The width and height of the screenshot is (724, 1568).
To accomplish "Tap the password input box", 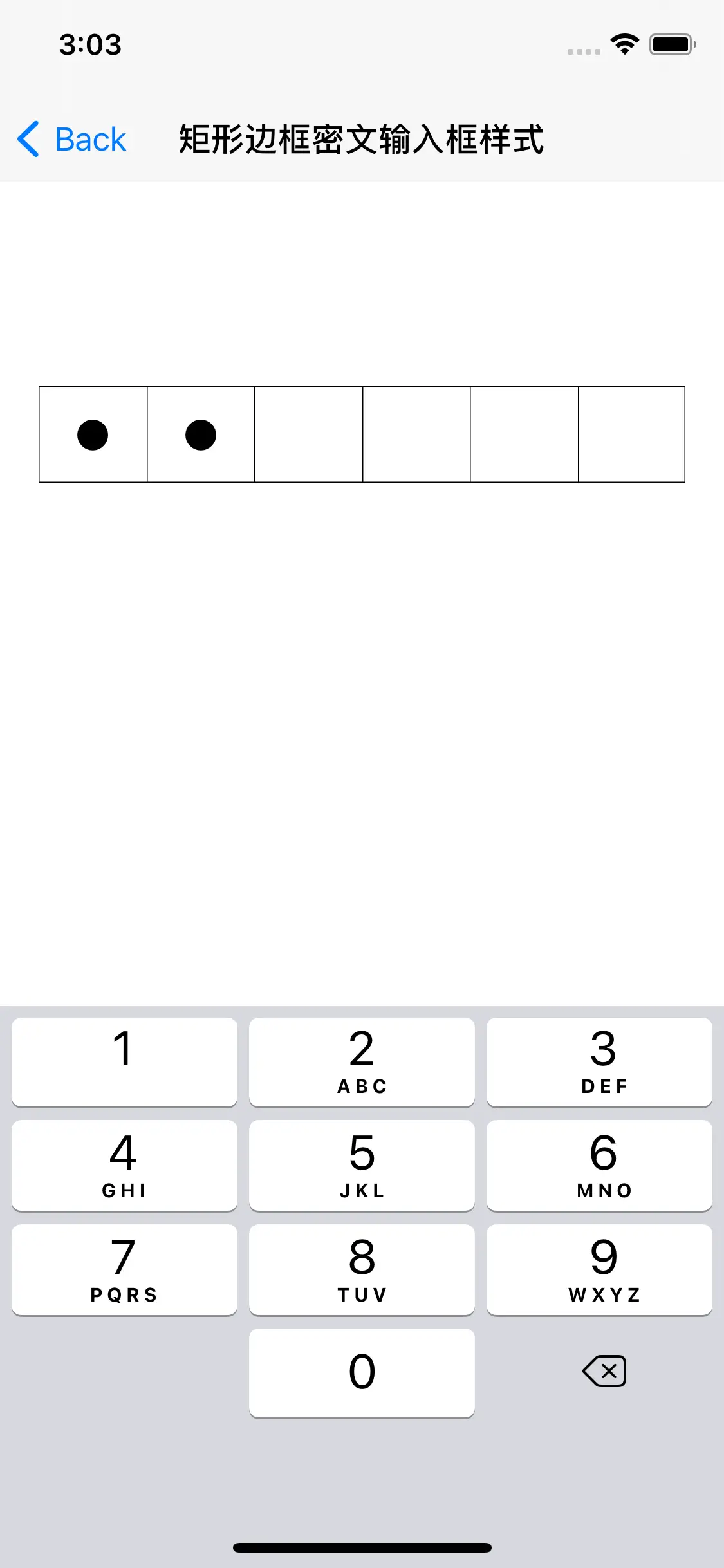I will coord(362,434).
